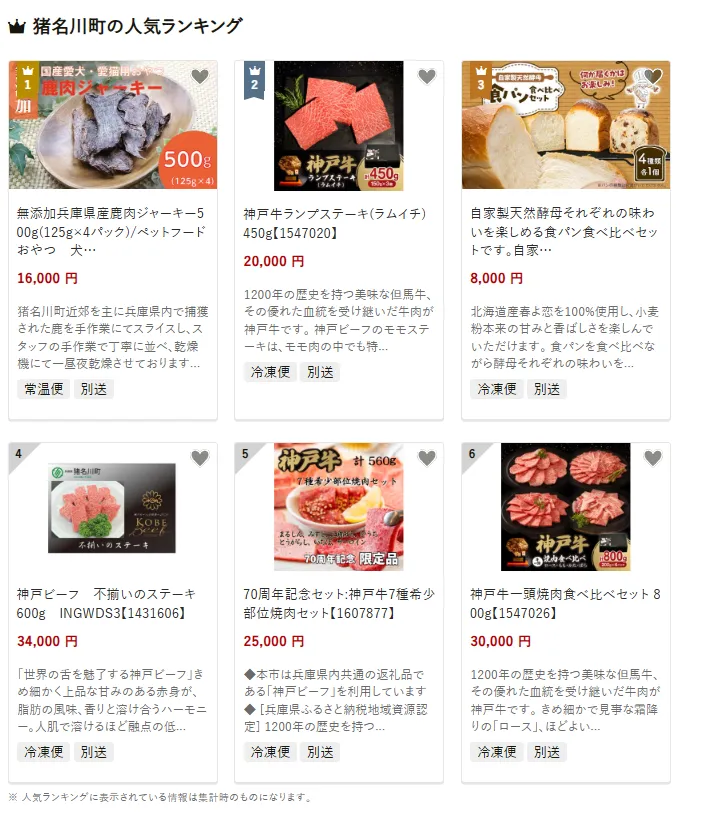705x827 pixels.
Task: Open the 神戸牛ランプステーキ 450g product card
Action: tap(338, 223)
